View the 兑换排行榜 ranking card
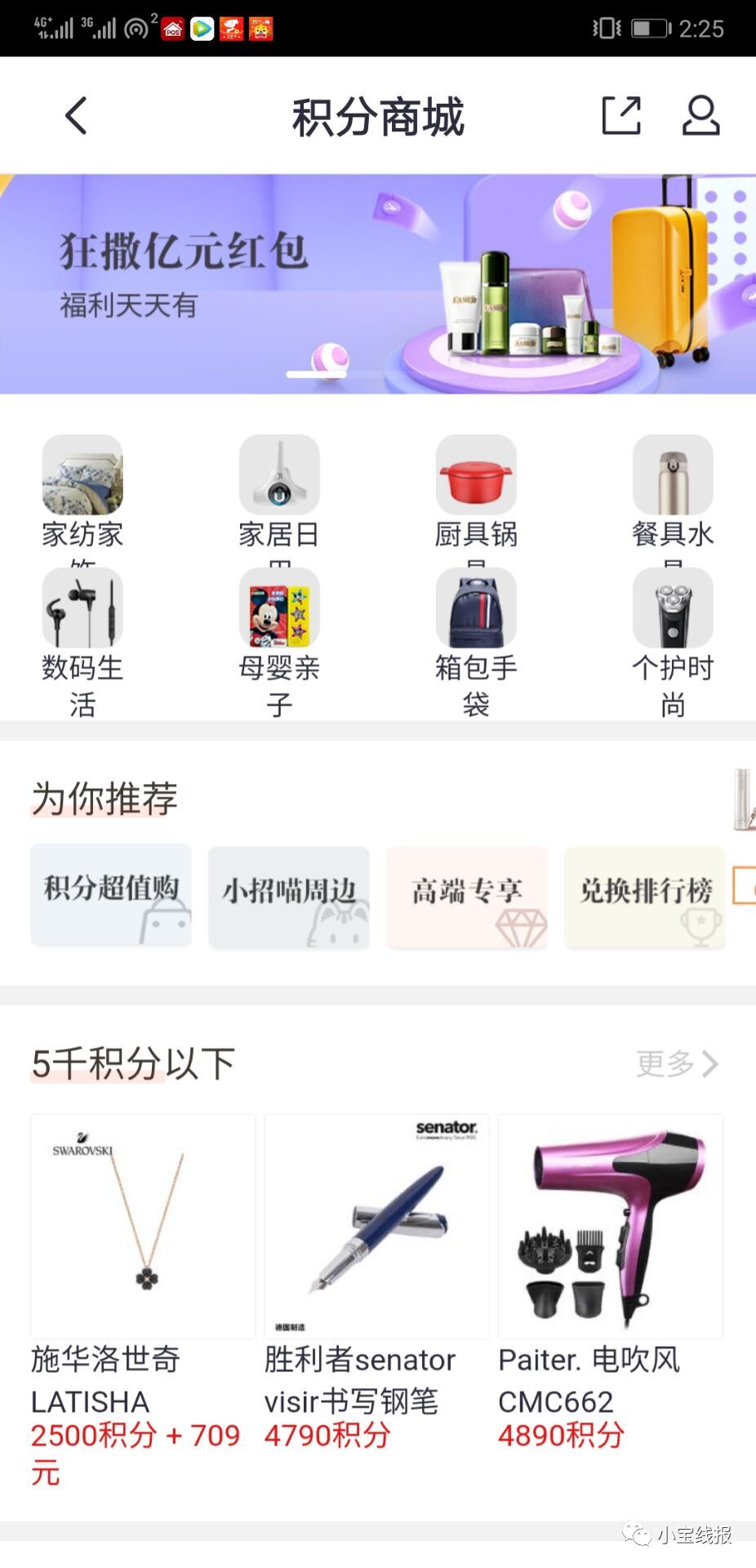 pos(644,896)
